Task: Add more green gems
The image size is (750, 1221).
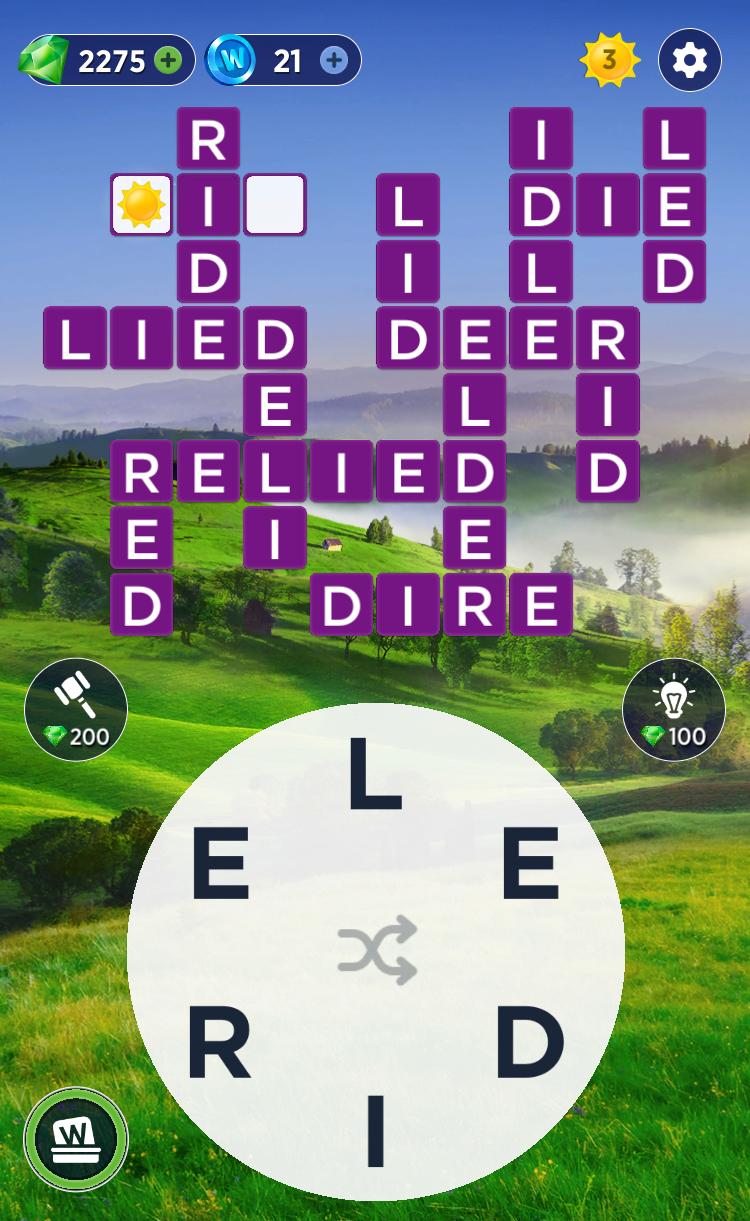Action: tap(168, 61)
